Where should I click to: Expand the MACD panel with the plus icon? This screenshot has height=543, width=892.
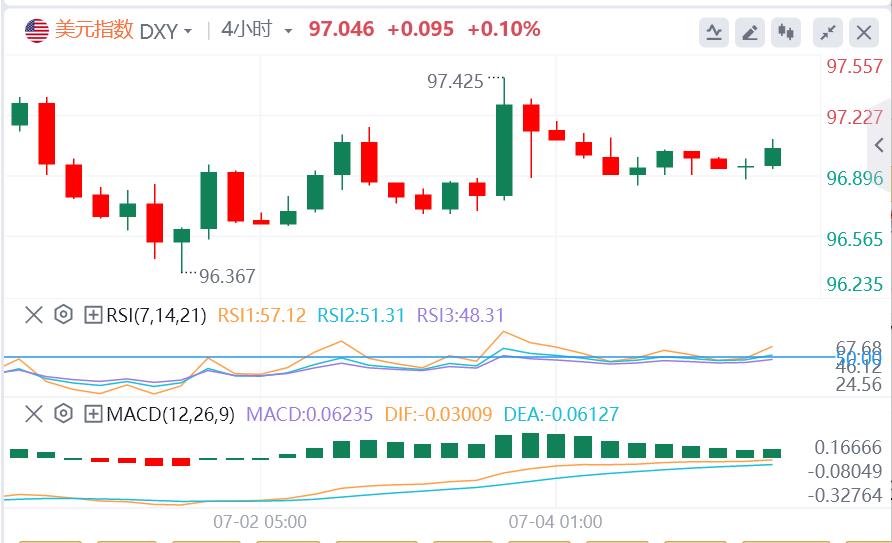pyautogui.click(x=93, y=413)
